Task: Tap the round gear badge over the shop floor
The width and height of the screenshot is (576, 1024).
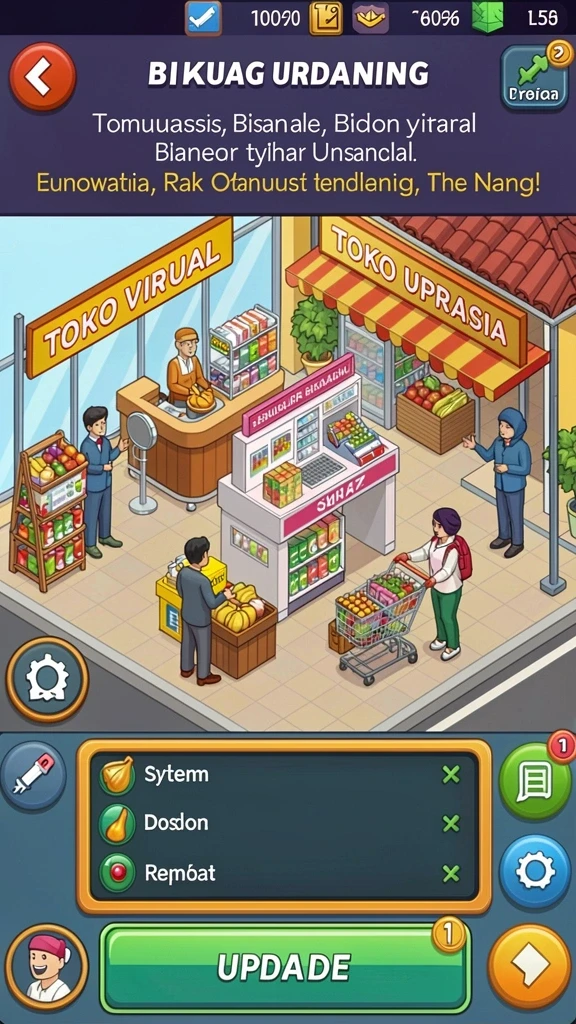Action: (x=48, y=679)
